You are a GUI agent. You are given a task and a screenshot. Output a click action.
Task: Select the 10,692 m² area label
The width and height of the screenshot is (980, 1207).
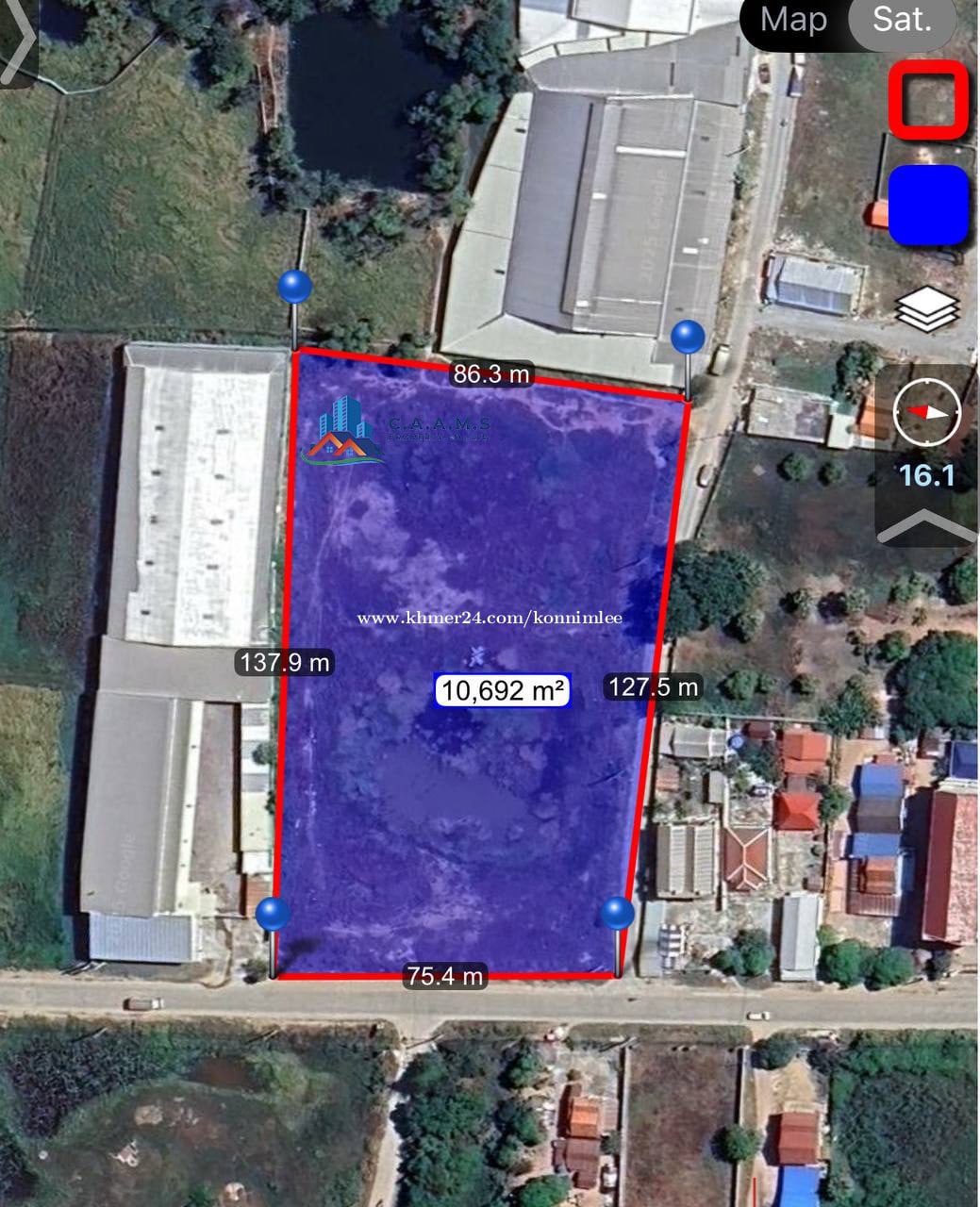503,690
